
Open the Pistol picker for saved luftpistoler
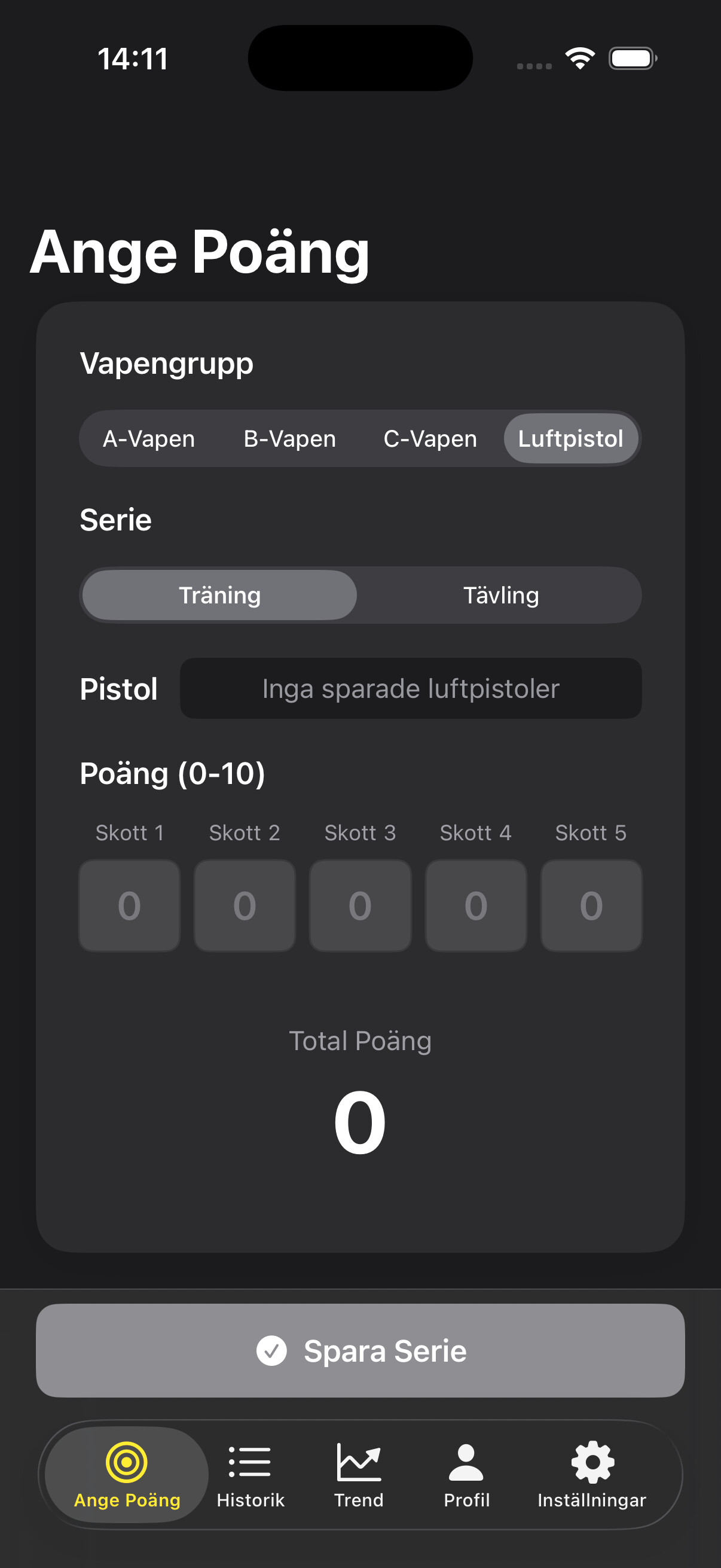click(x=411, y=688)
